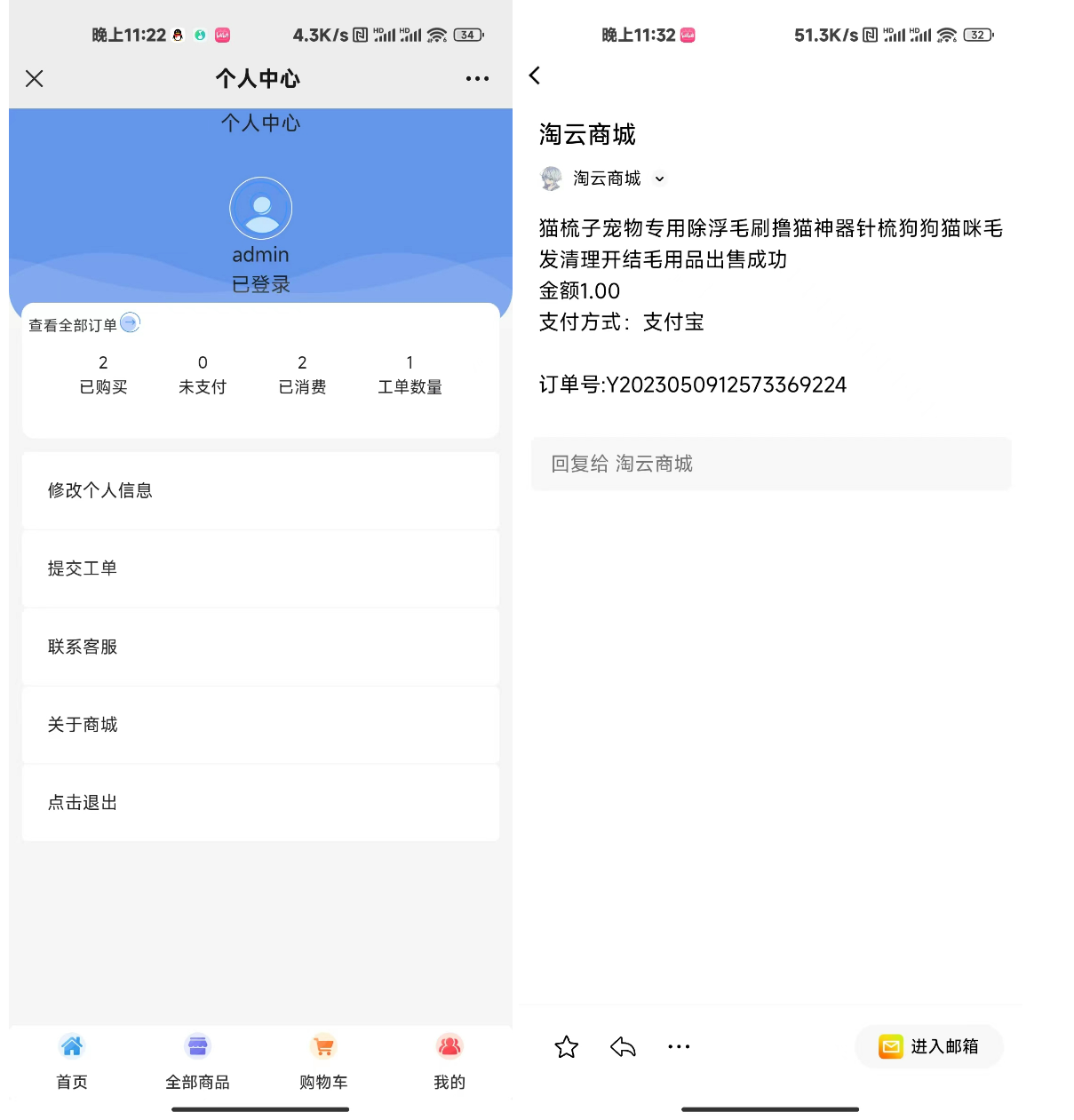The image size is (1074, 1120).
Task: Open the 全部商品 products icon
Action: click(197, 1046)
